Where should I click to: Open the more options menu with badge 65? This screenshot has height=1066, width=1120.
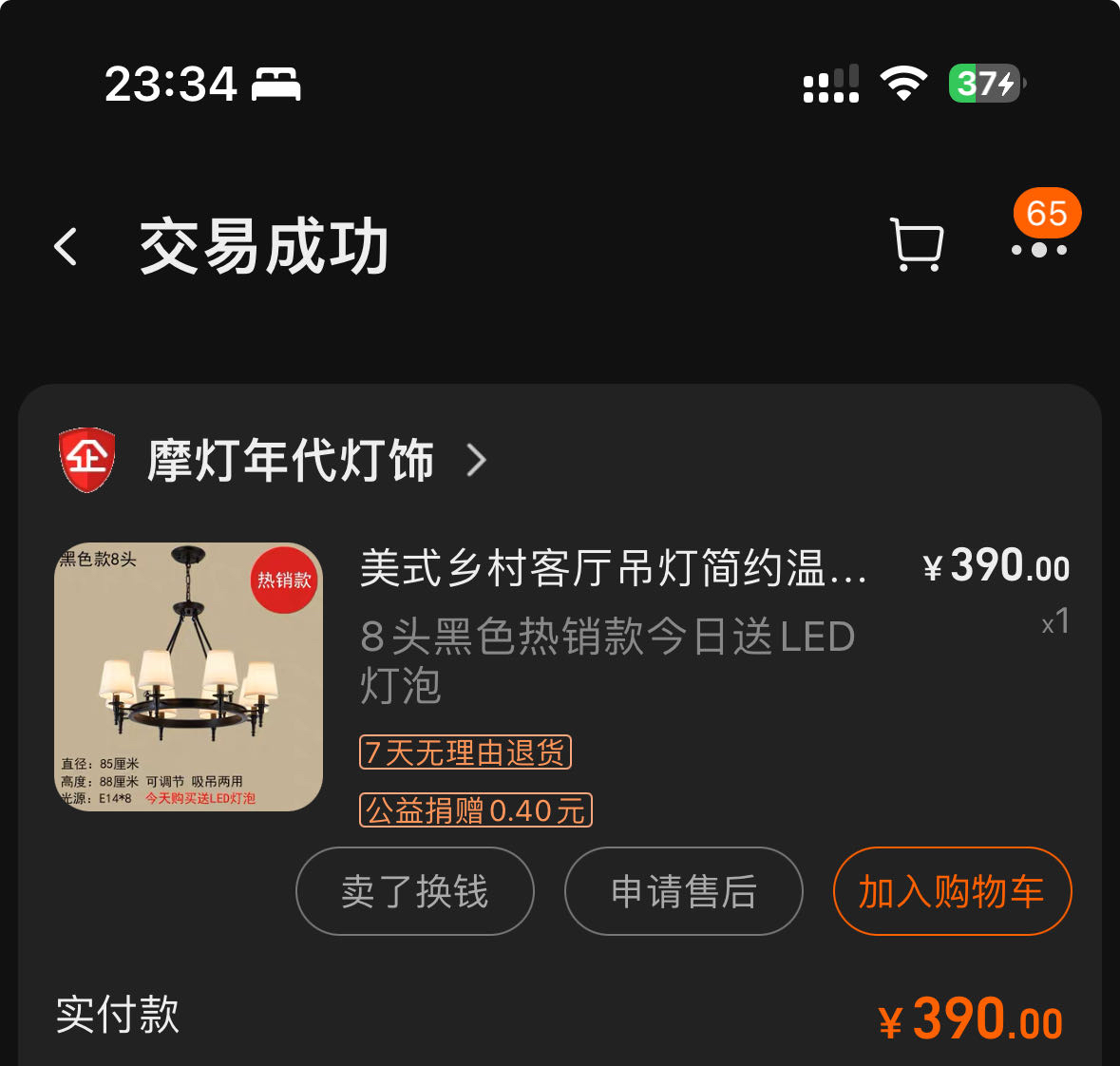[x=1039, y=249]
